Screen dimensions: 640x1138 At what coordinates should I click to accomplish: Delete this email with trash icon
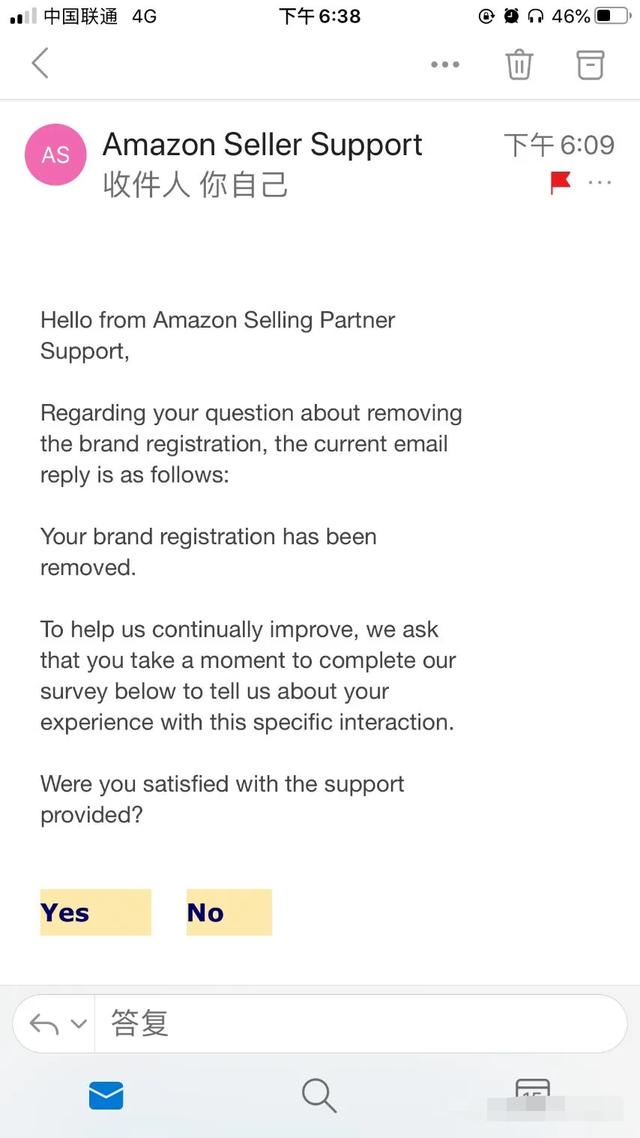pyautogui.click(x=519, y=64)
